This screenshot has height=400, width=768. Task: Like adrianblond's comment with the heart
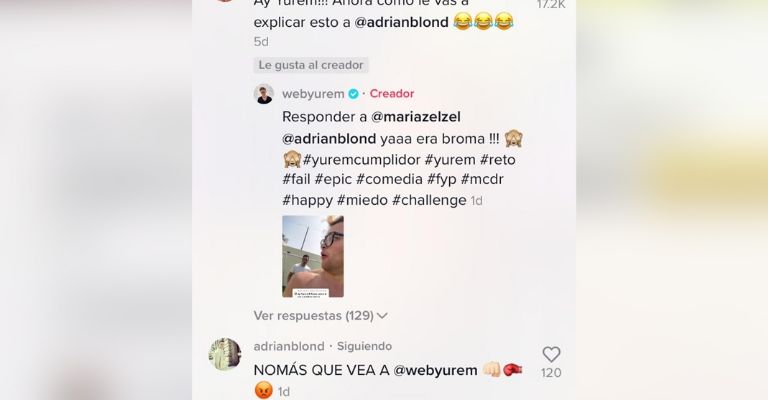pos(551,355)
